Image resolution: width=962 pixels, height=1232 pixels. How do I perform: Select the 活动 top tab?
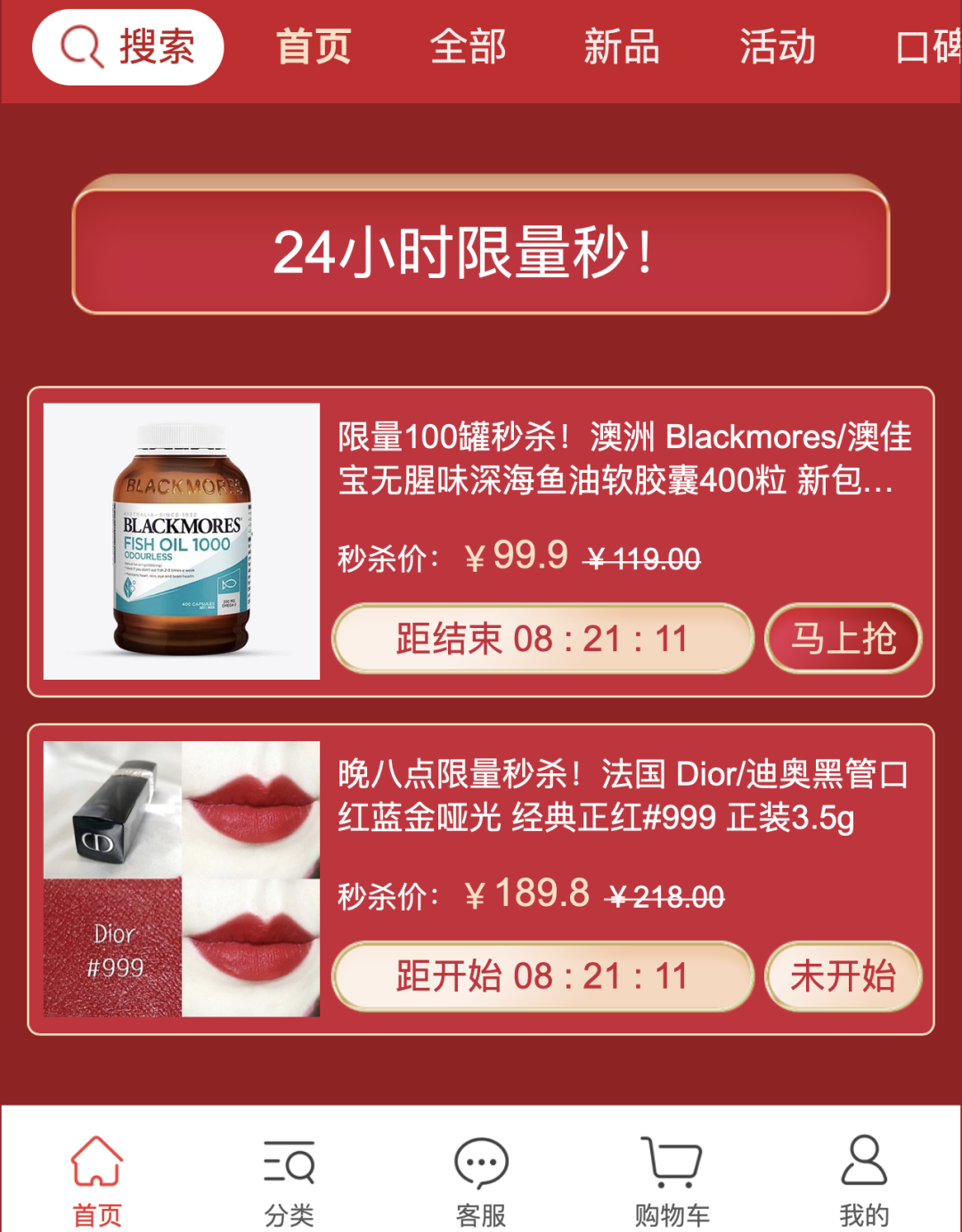pos(777,47)
